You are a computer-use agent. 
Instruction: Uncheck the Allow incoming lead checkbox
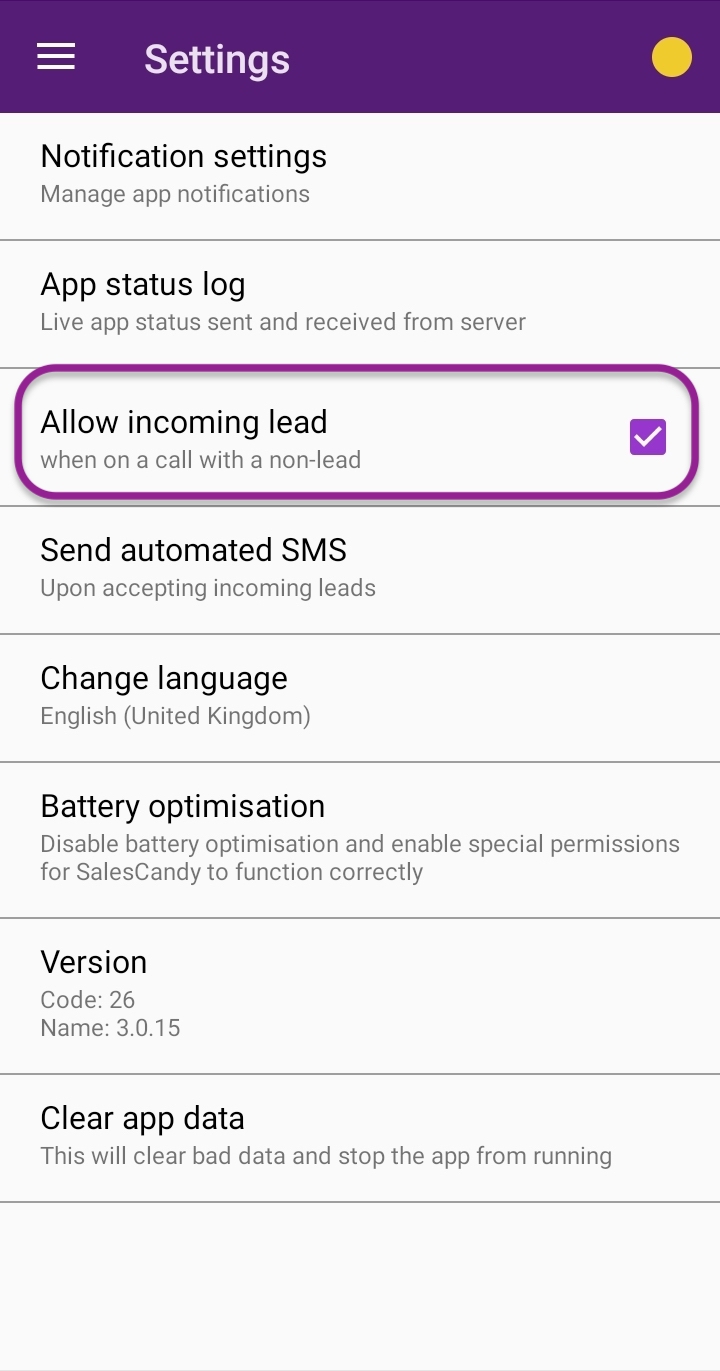click(648, 437)
